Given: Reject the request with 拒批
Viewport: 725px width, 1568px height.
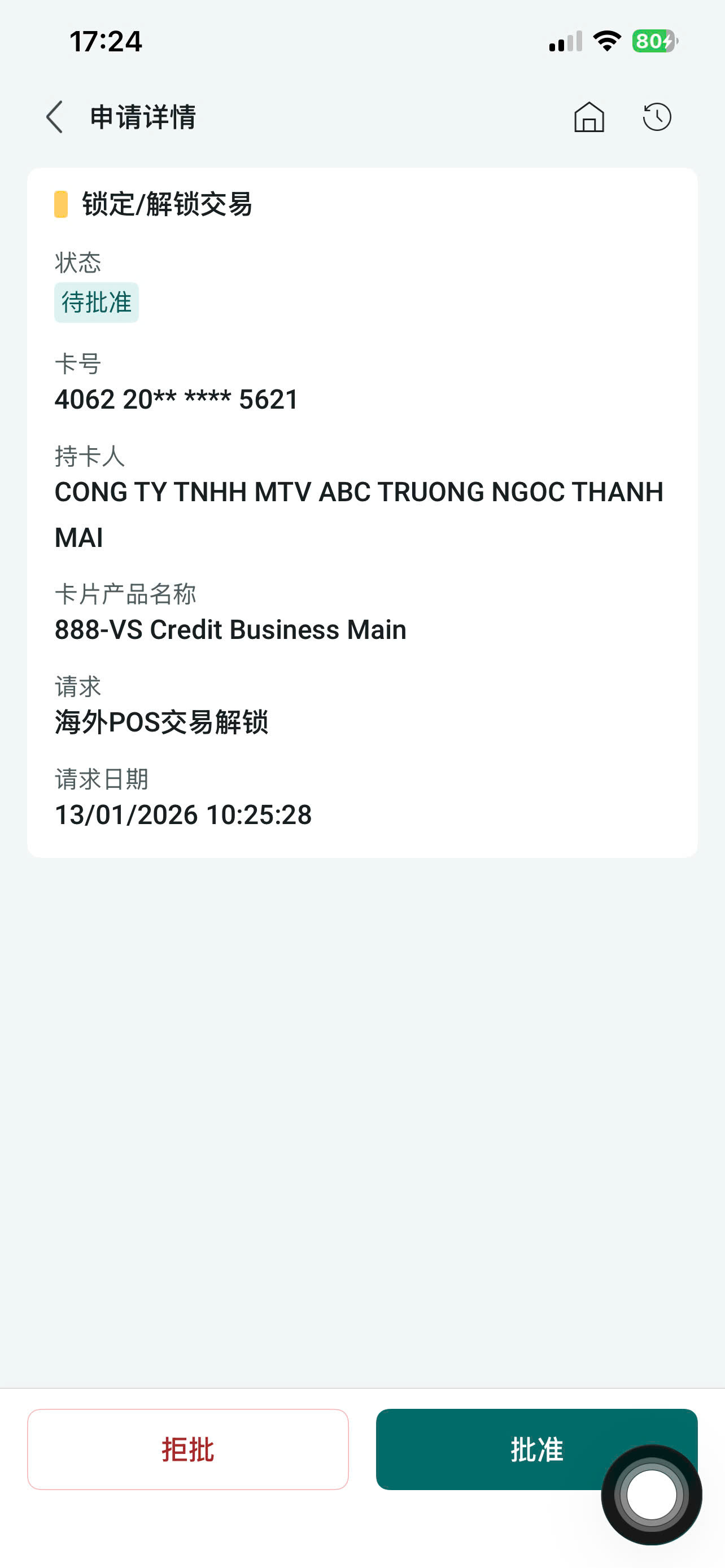Looking at the screenshot, I should click(187, 1449).
